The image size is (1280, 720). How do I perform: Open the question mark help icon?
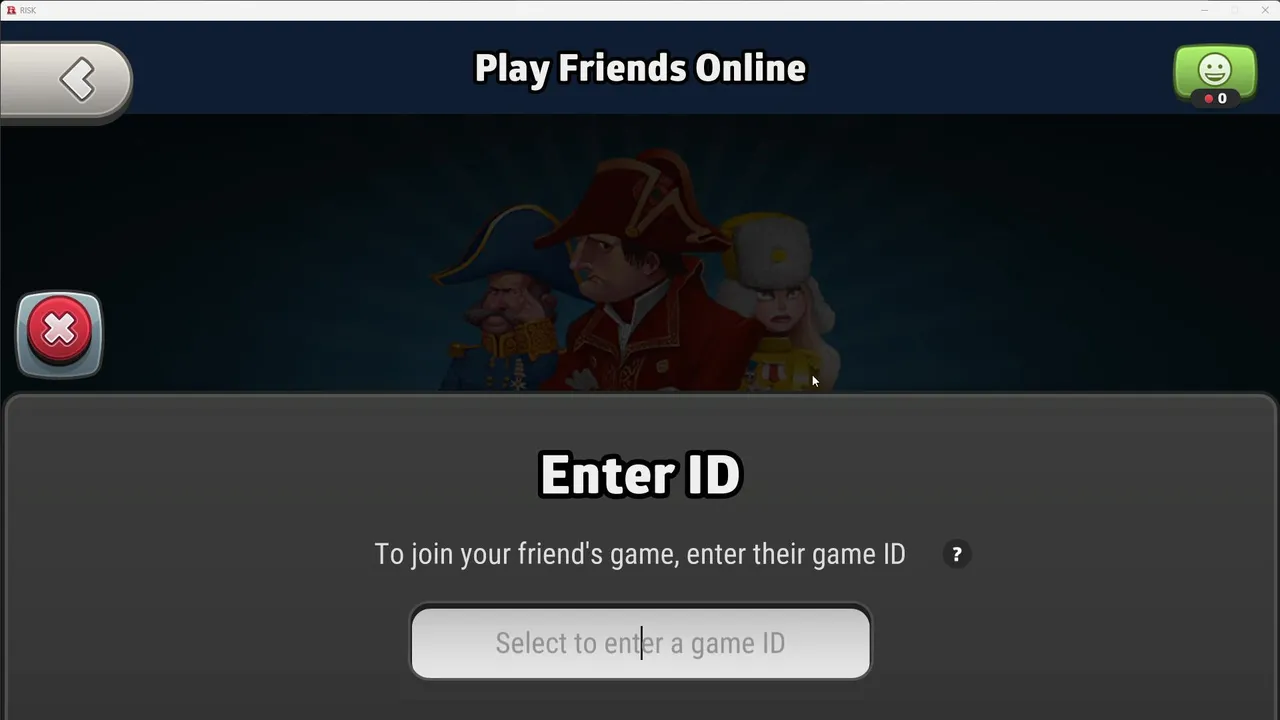(x=956, y=554)
